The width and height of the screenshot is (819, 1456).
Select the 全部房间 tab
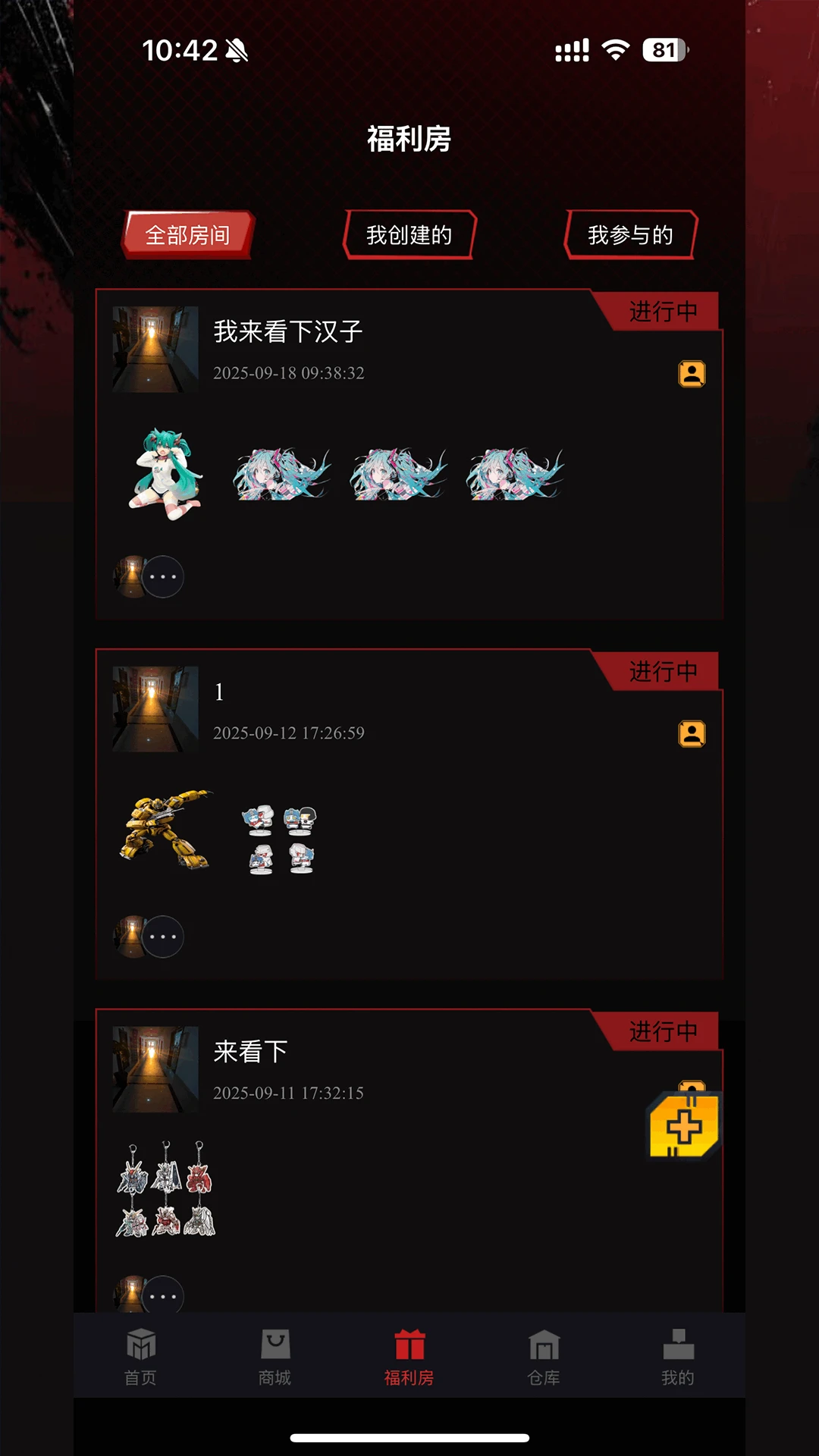187,235
